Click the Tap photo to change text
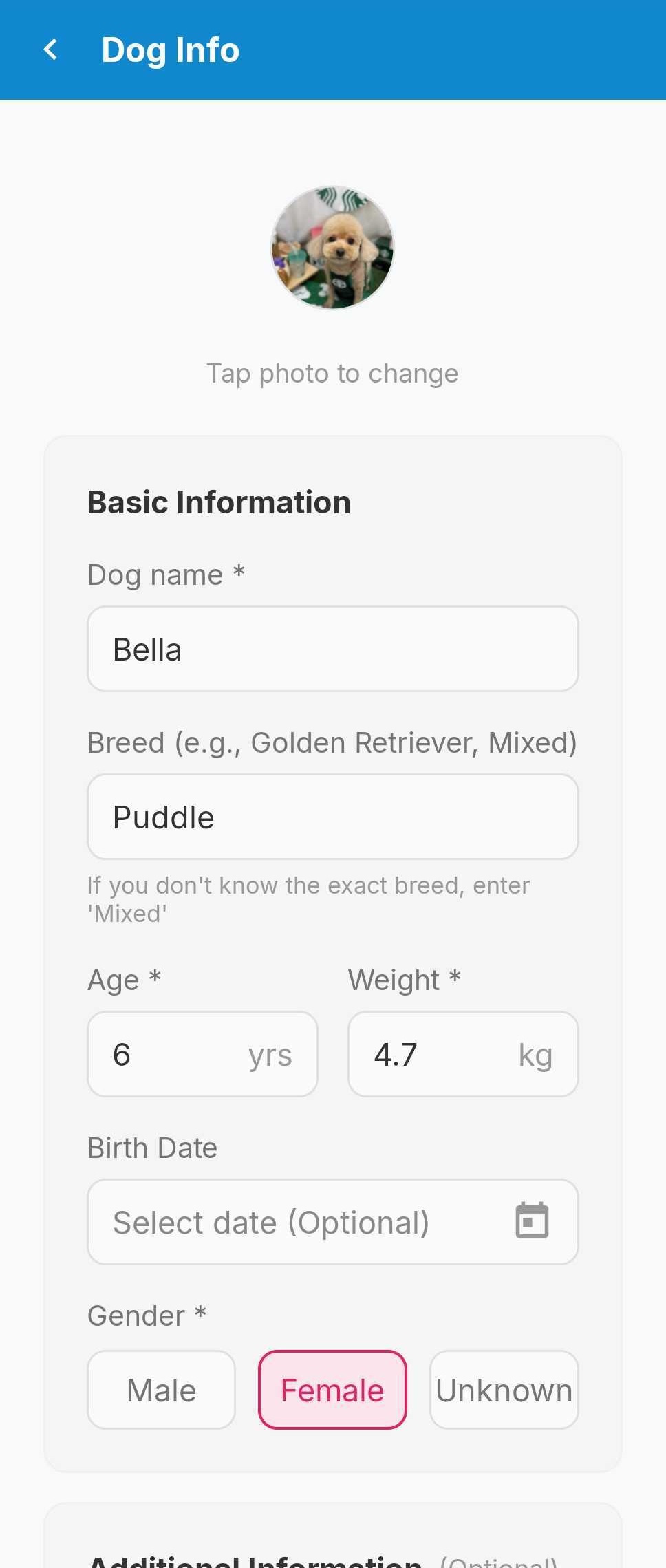This screenshot has height=1568, width=666. point(332,372)
